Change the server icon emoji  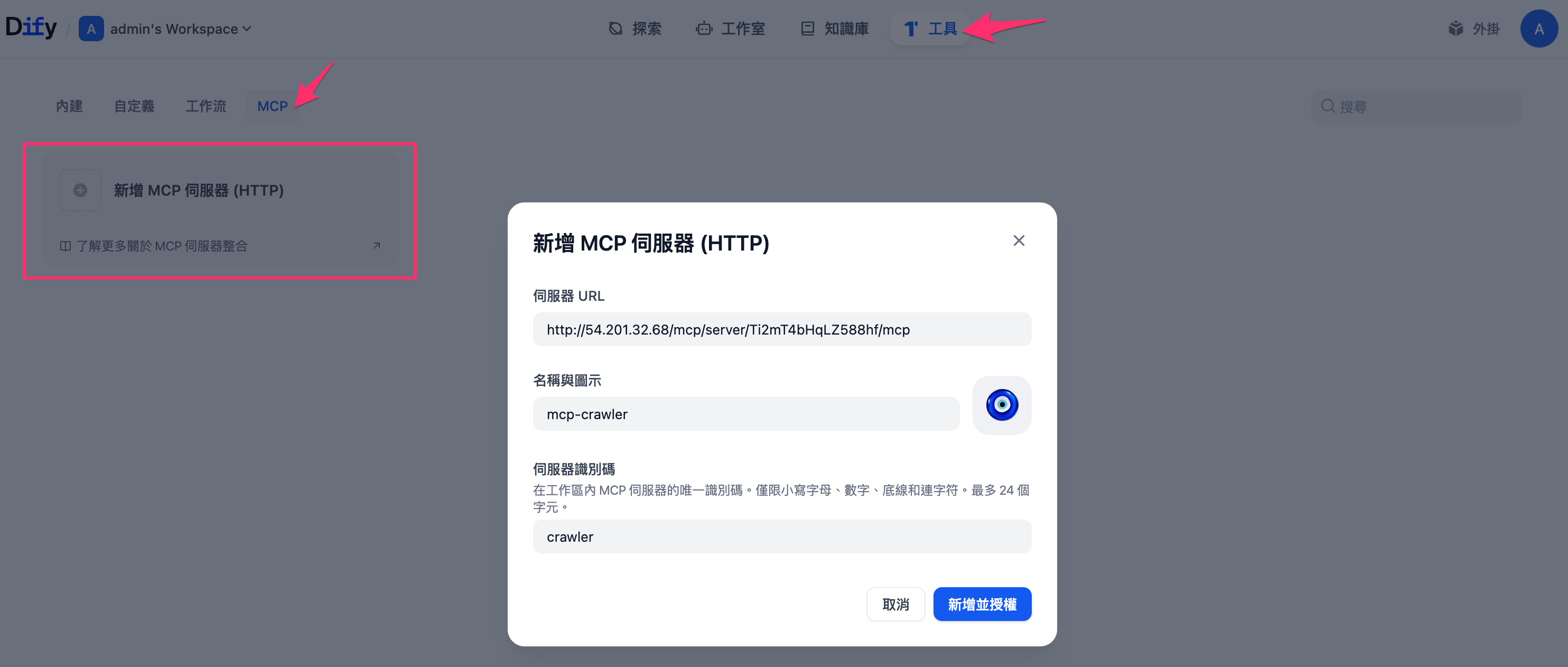click(x=1001, y=405)
